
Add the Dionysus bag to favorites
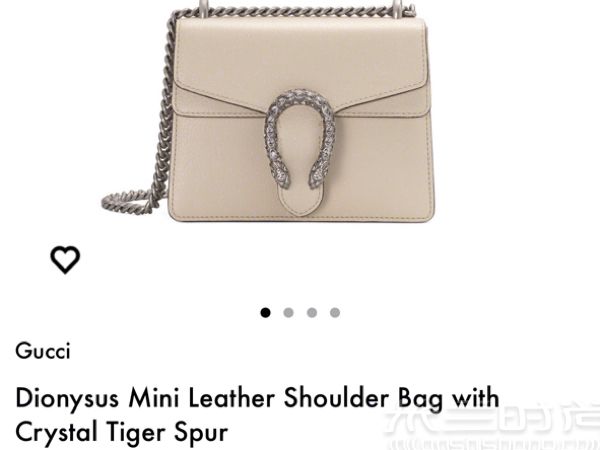(x=65, y=260)
